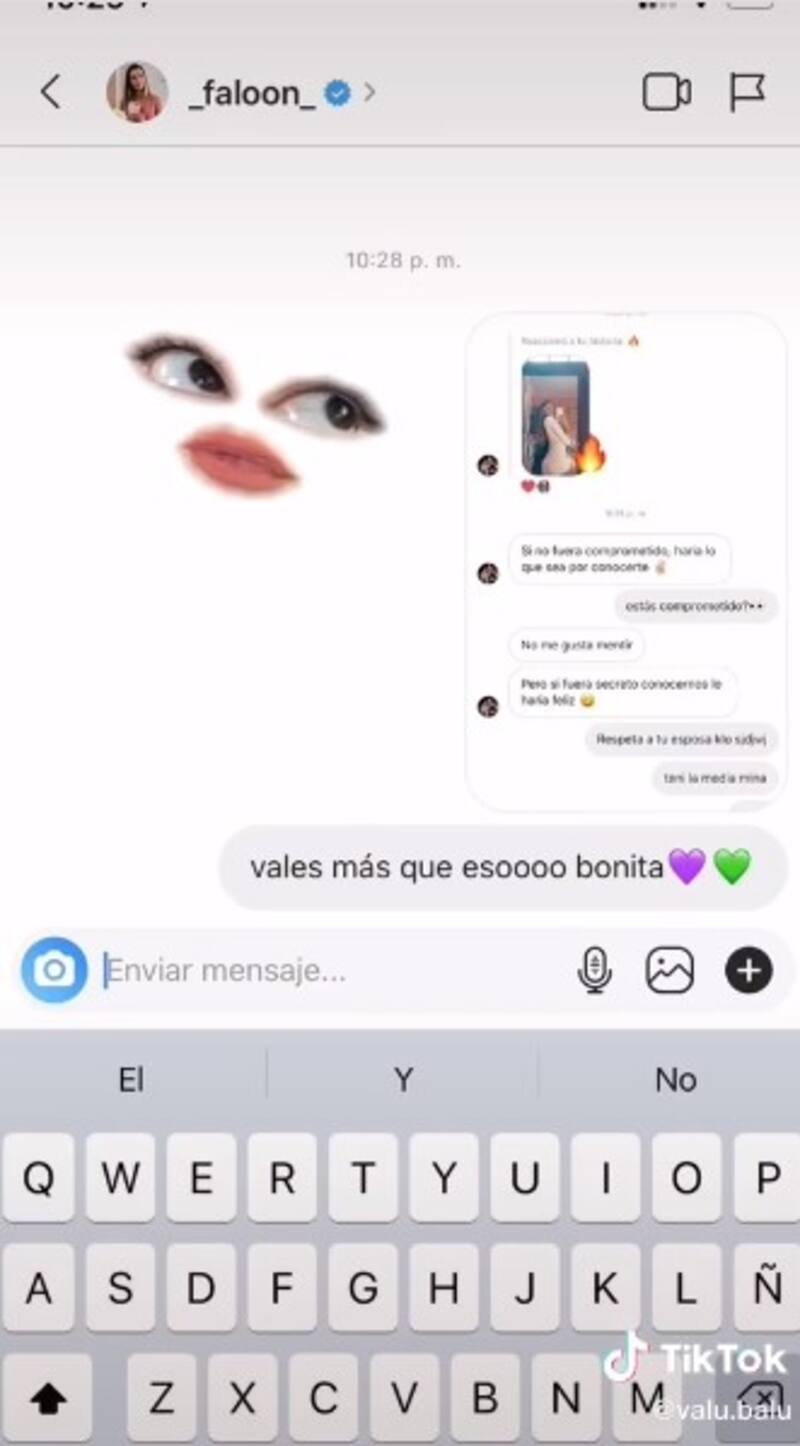Open the photo gallery picker
The height and width of the screenshot is (1446, 800).
click(670, 970)
